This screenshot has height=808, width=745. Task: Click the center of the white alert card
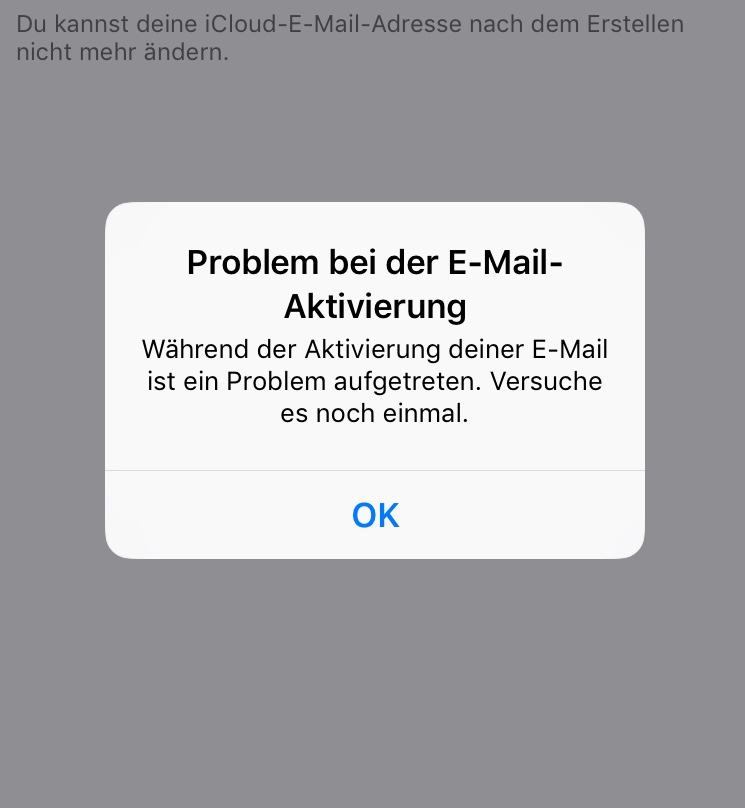[x=374, y=378]
